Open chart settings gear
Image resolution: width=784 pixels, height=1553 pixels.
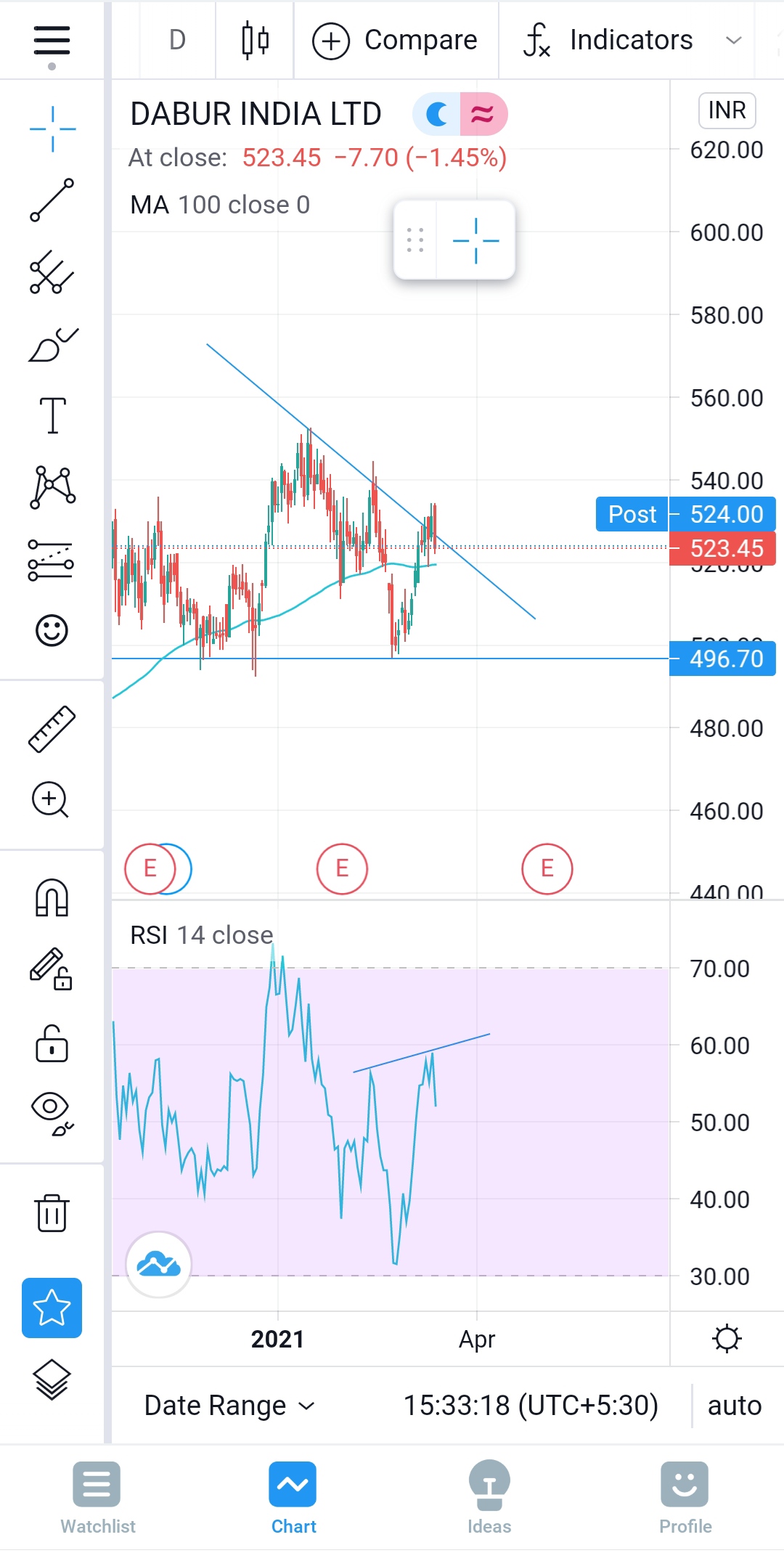pos(727,1338)
